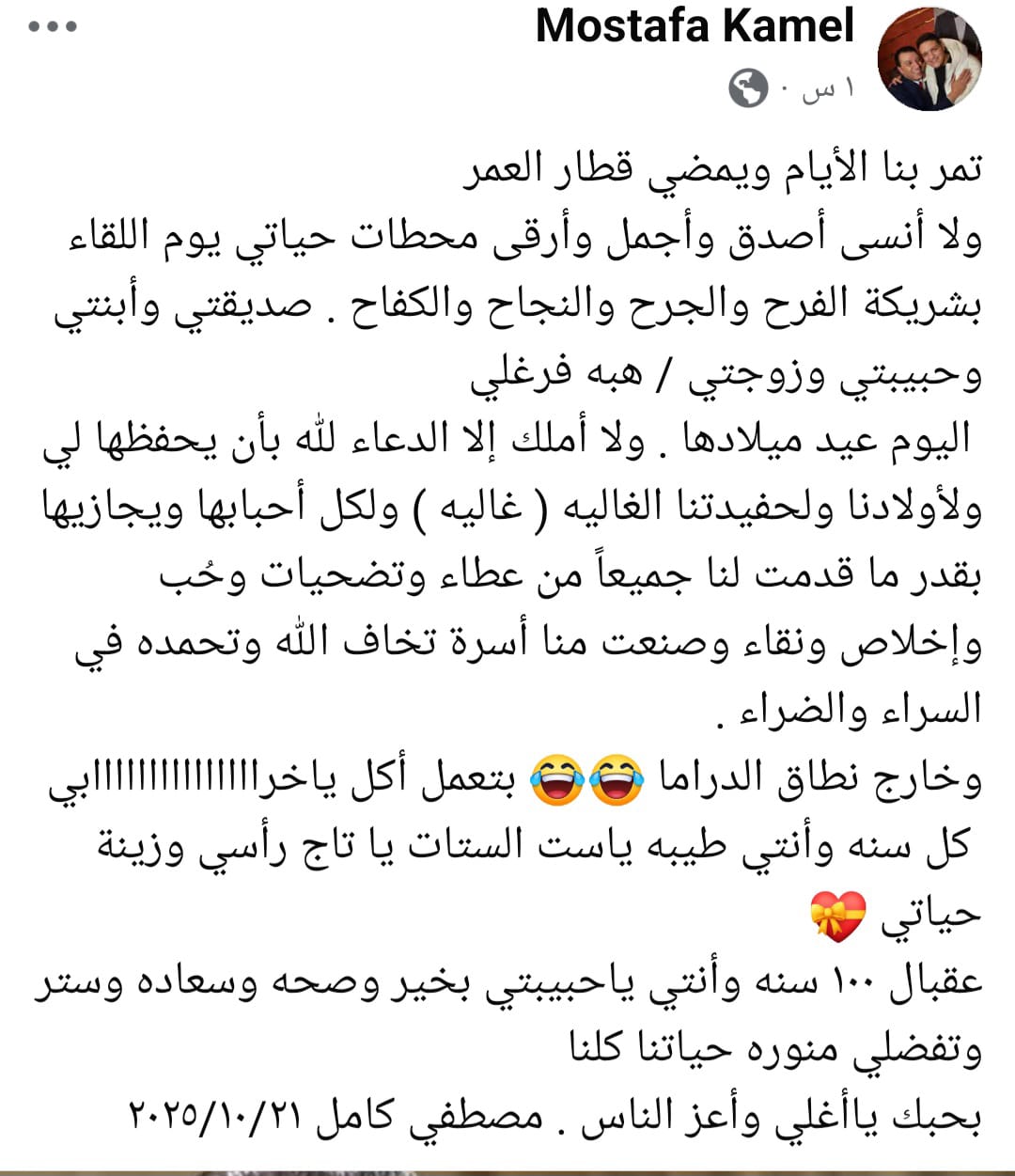Open the Mostafa Kamel profile name link

tap(695, 26)
